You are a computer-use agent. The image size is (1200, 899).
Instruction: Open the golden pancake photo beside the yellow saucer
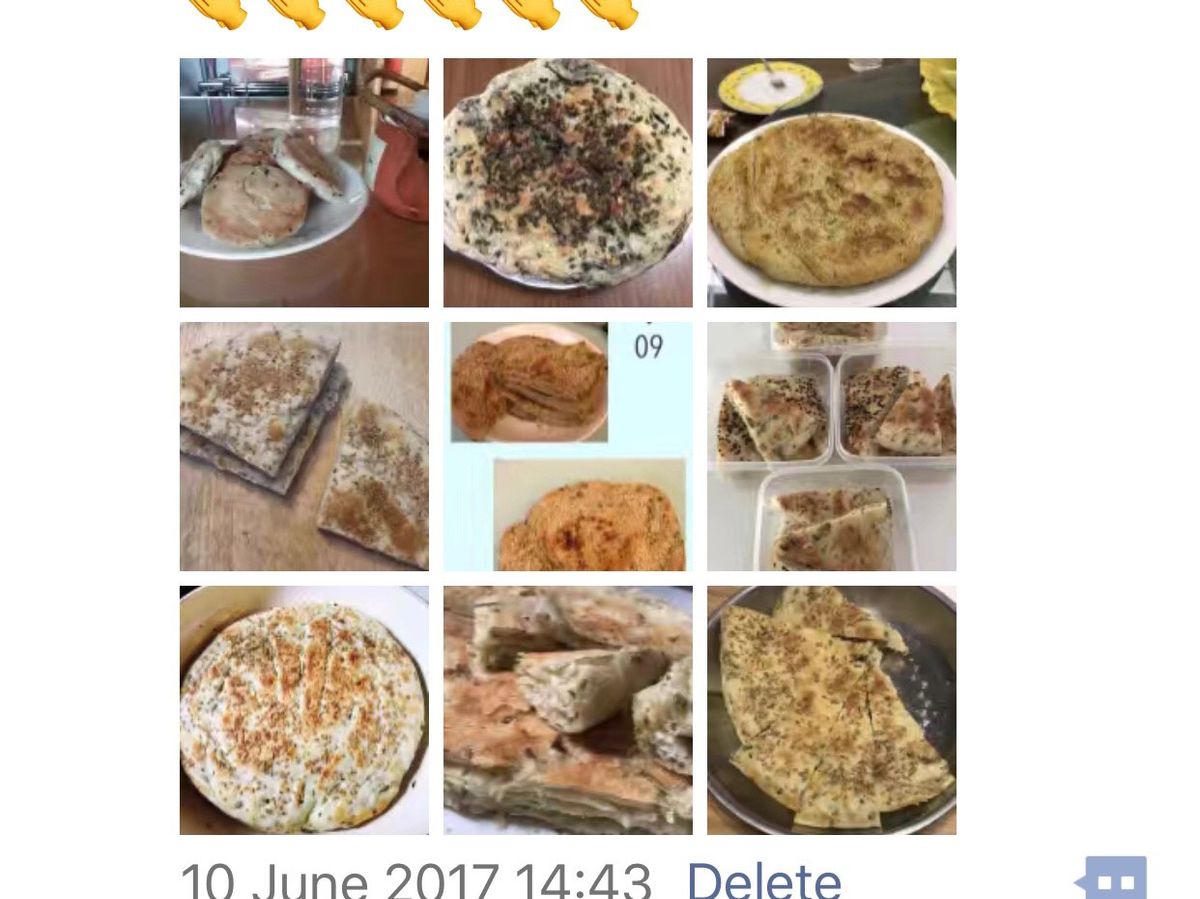tap(831, 182)
